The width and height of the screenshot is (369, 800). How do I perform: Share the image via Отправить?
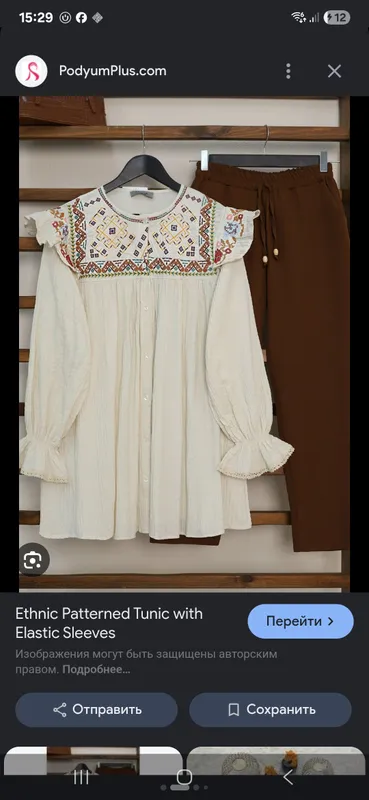pyautogui.click(x=96, y=710)
